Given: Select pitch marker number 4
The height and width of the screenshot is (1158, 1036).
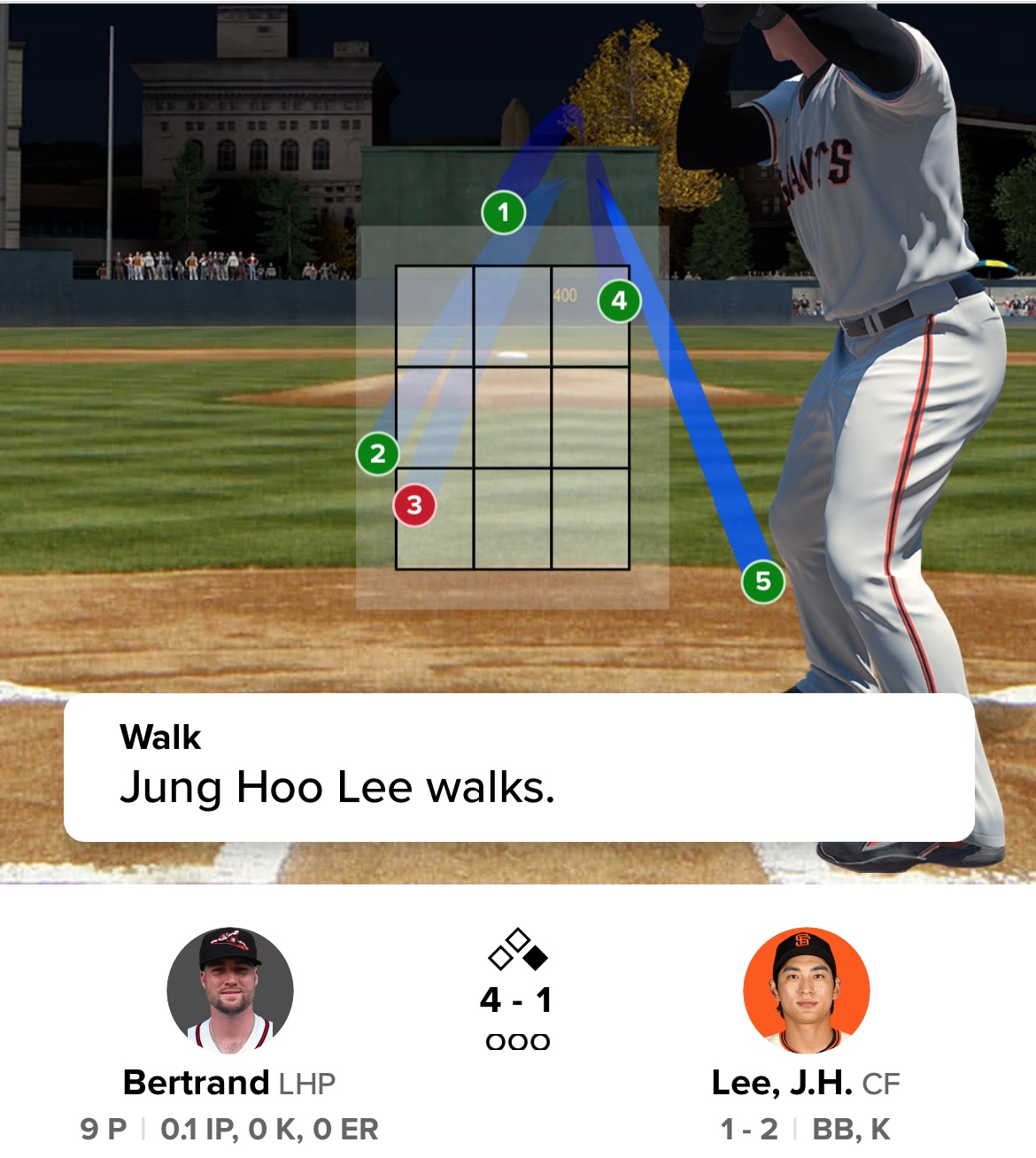Looking at the screenshot, I should click(x=619, y=301).
